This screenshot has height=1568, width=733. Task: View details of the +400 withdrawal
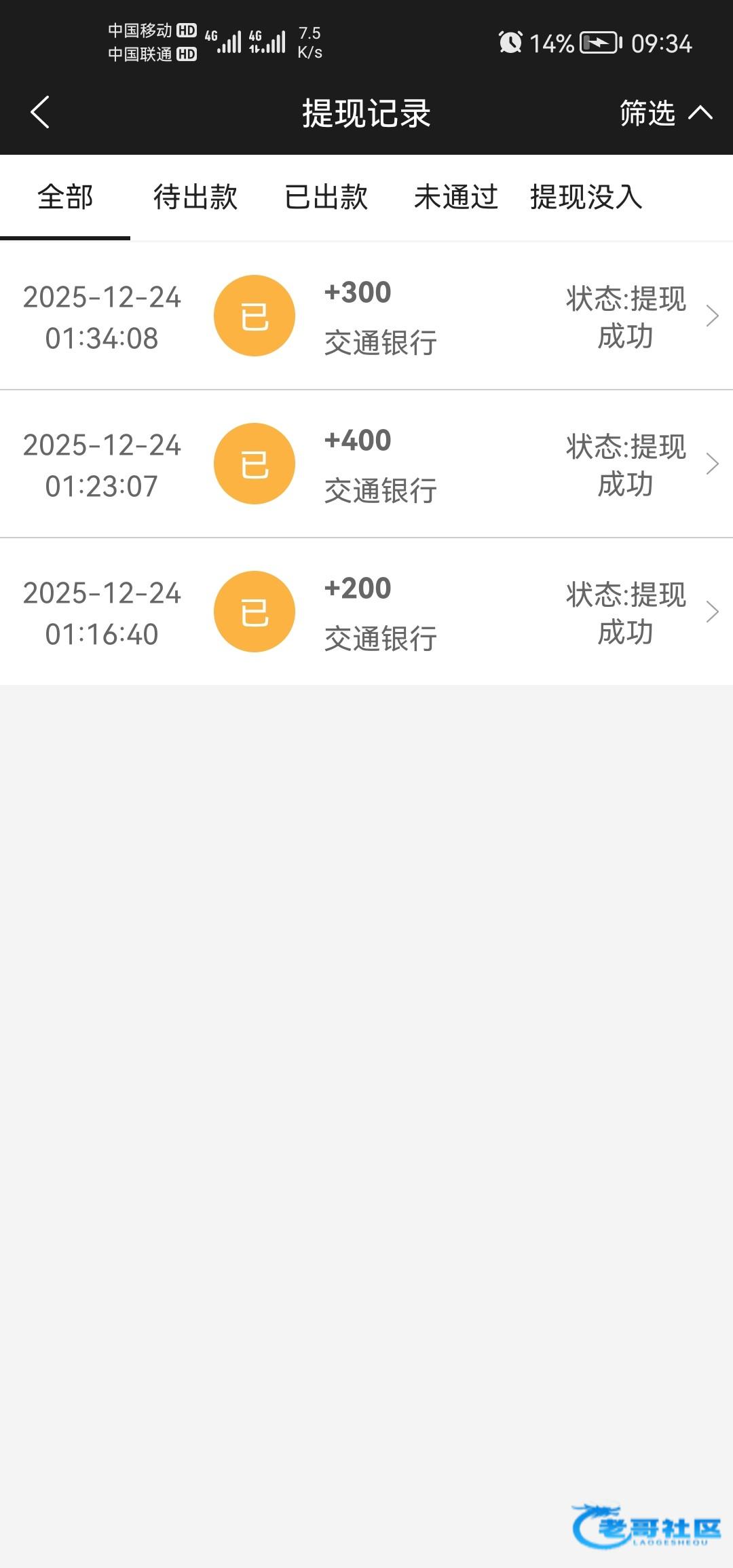(366, 464)
